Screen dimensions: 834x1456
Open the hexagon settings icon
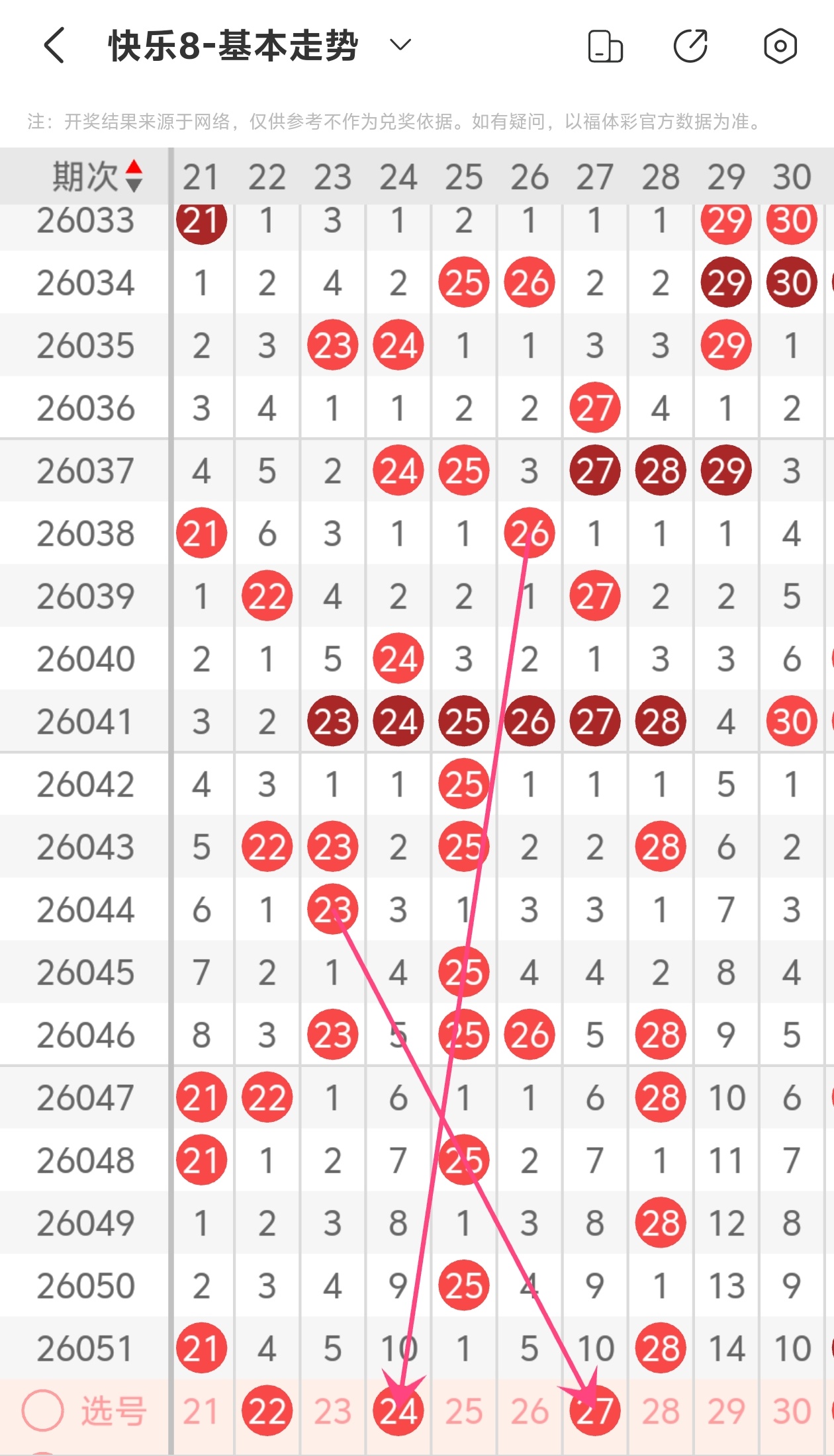(780, 46)
